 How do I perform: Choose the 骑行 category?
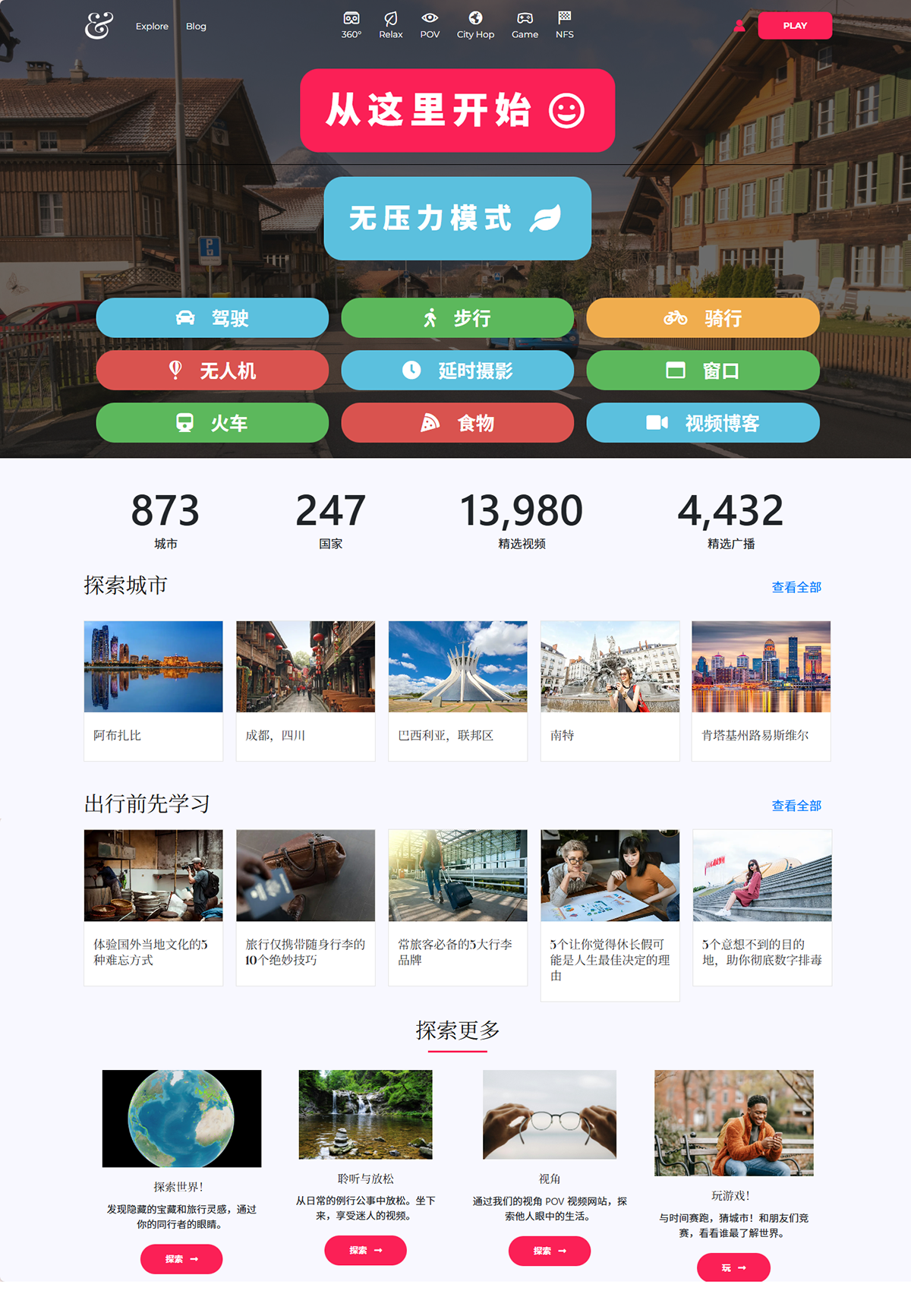pos(702,317)
